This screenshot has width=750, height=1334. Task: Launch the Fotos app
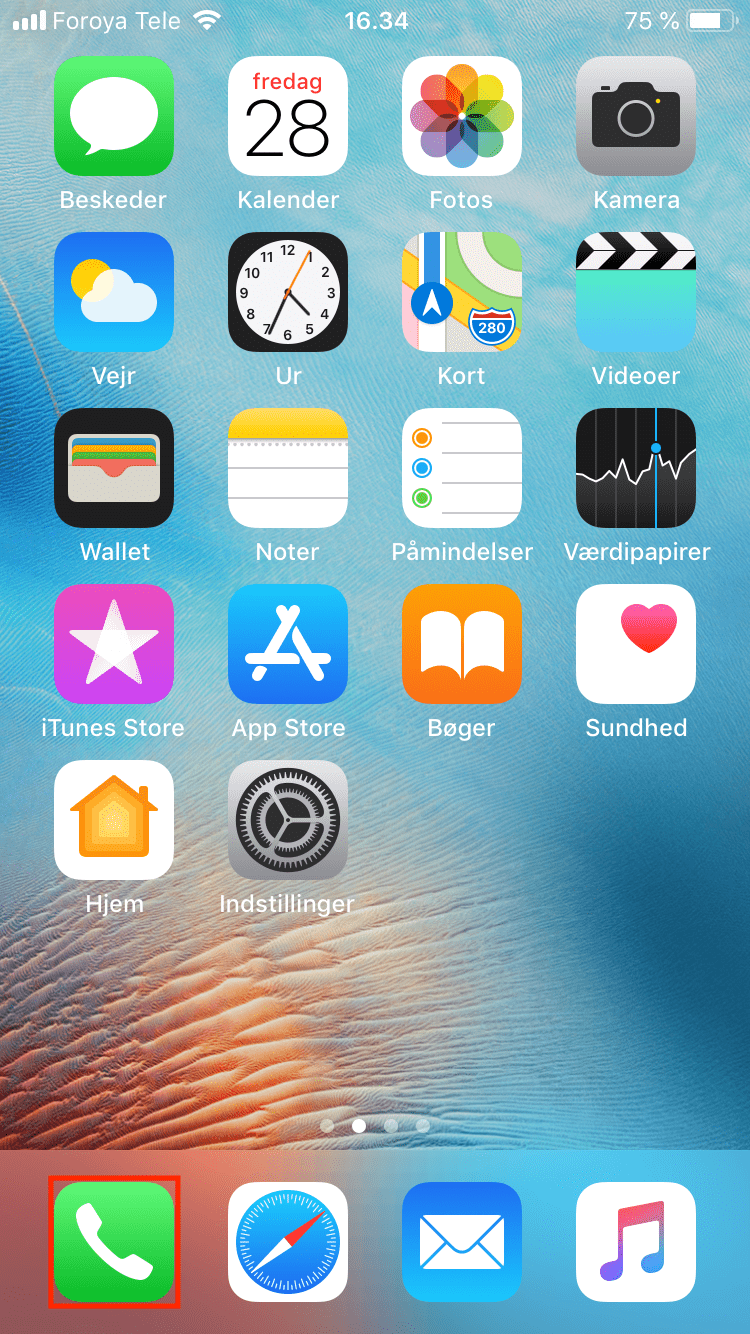[x=461, y=116]
